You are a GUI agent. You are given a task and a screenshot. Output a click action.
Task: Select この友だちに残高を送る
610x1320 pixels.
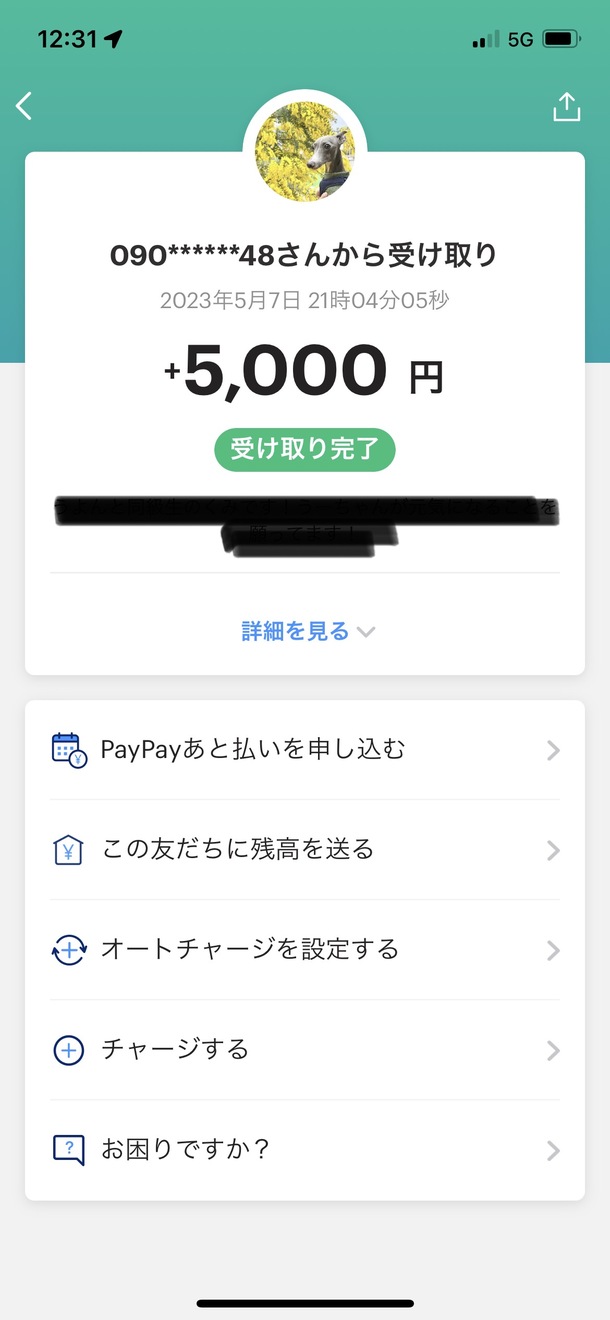click(x=304, y=850)
